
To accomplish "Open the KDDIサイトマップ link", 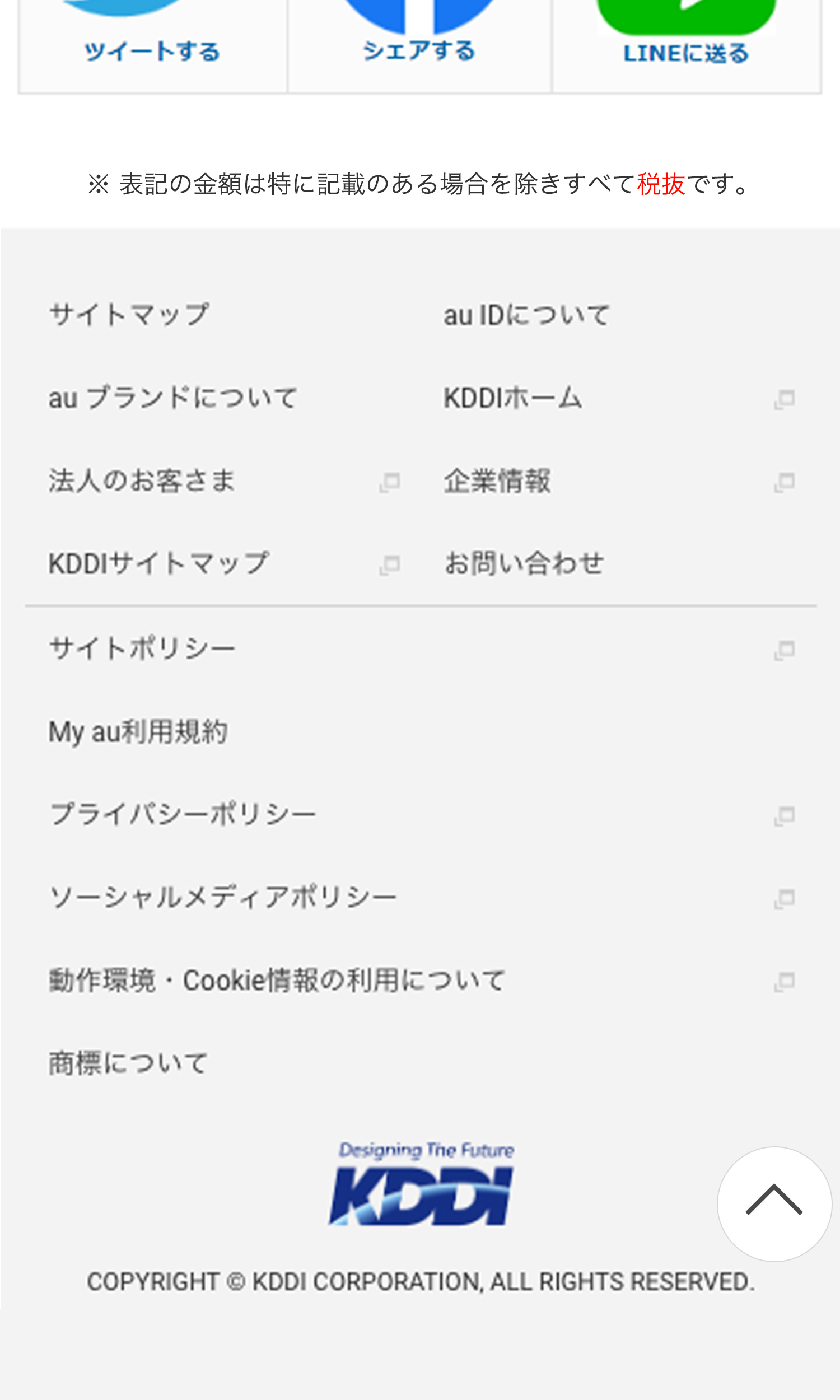I will point(223,563).
